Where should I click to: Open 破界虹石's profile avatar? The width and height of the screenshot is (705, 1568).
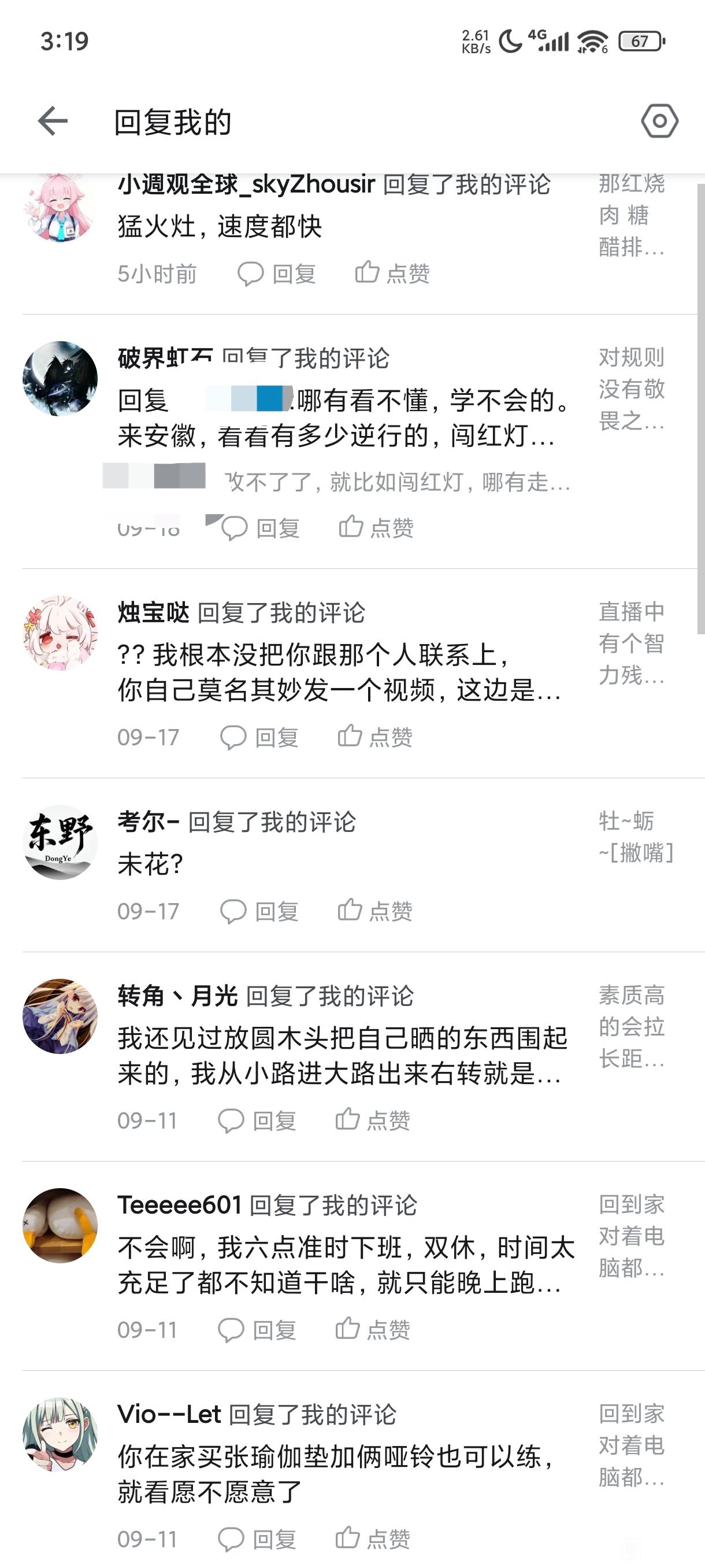[60, 378]
